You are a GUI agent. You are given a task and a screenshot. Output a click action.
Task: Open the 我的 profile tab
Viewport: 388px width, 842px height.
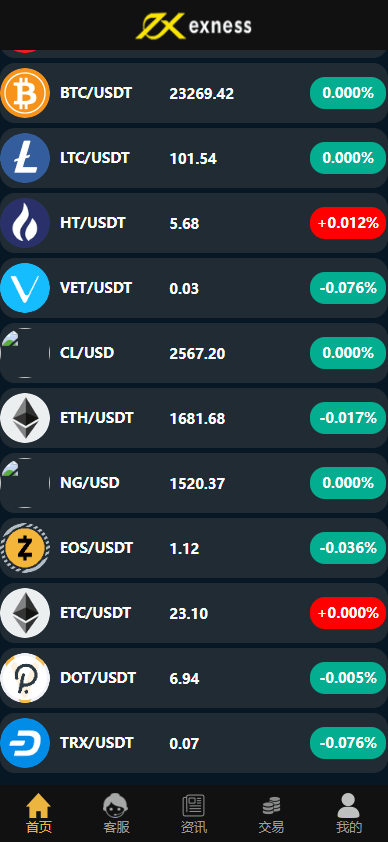tap(349, 813)
